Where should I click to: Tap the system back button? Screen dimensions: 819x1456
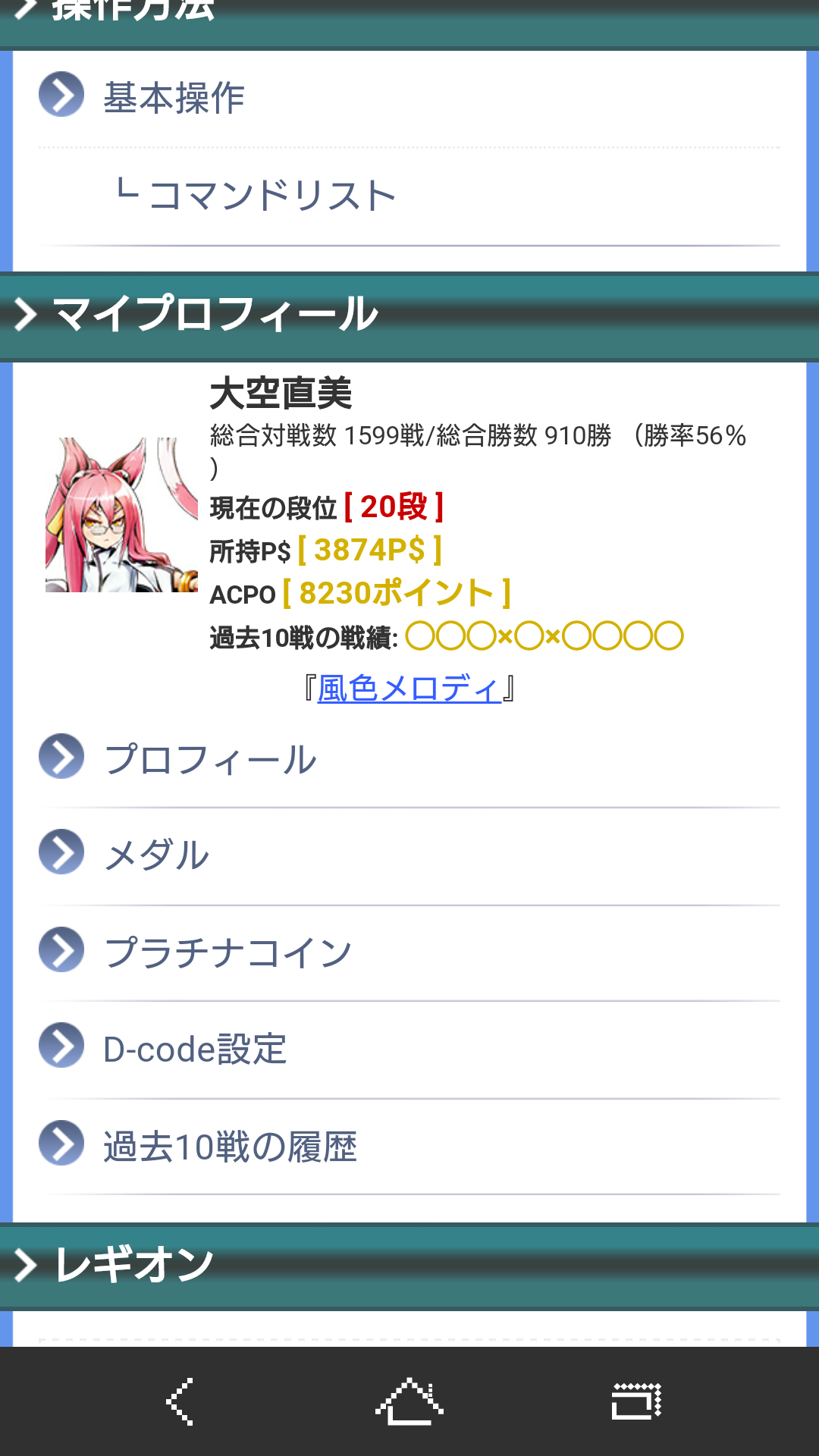point(180,1401)
